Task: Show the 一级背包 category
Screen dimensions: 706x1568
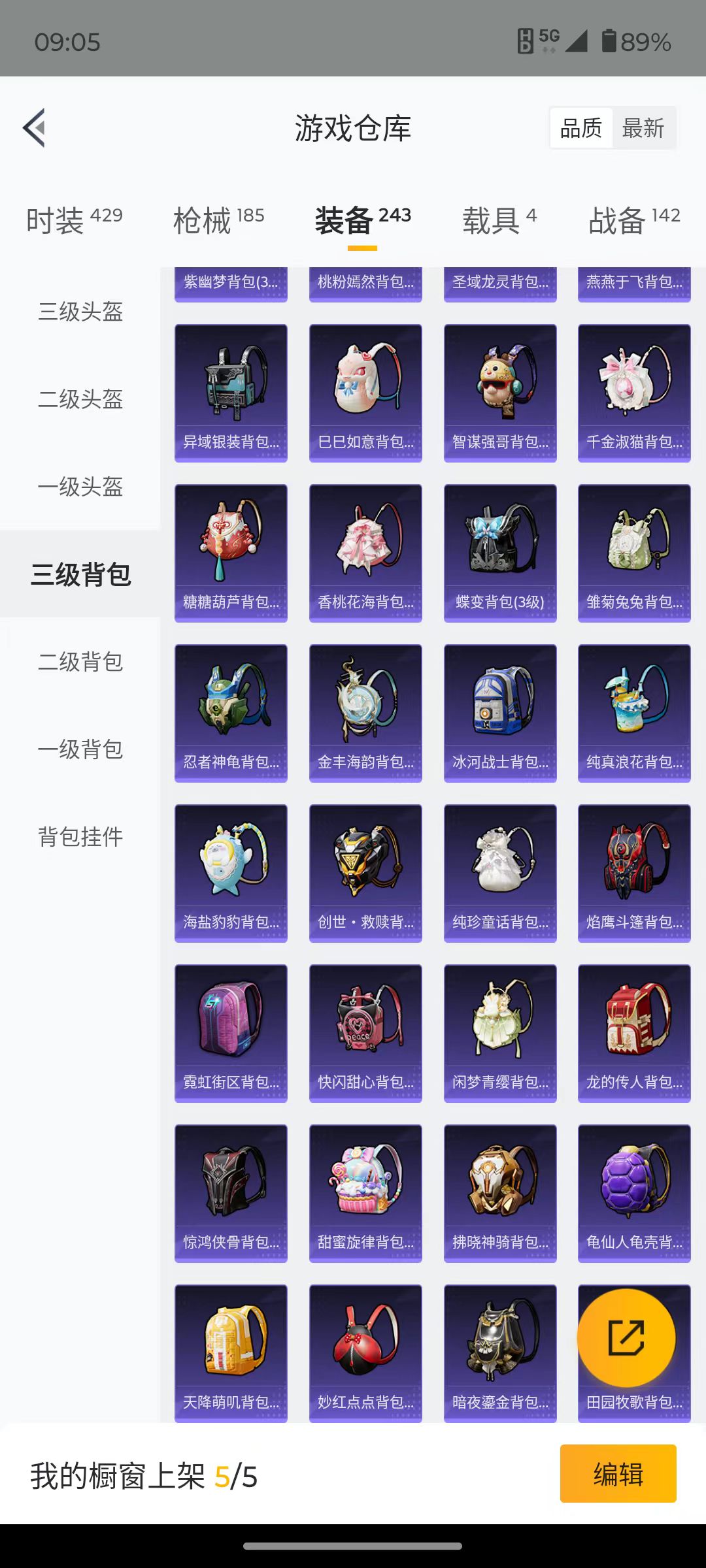Action: coord(80,749)
